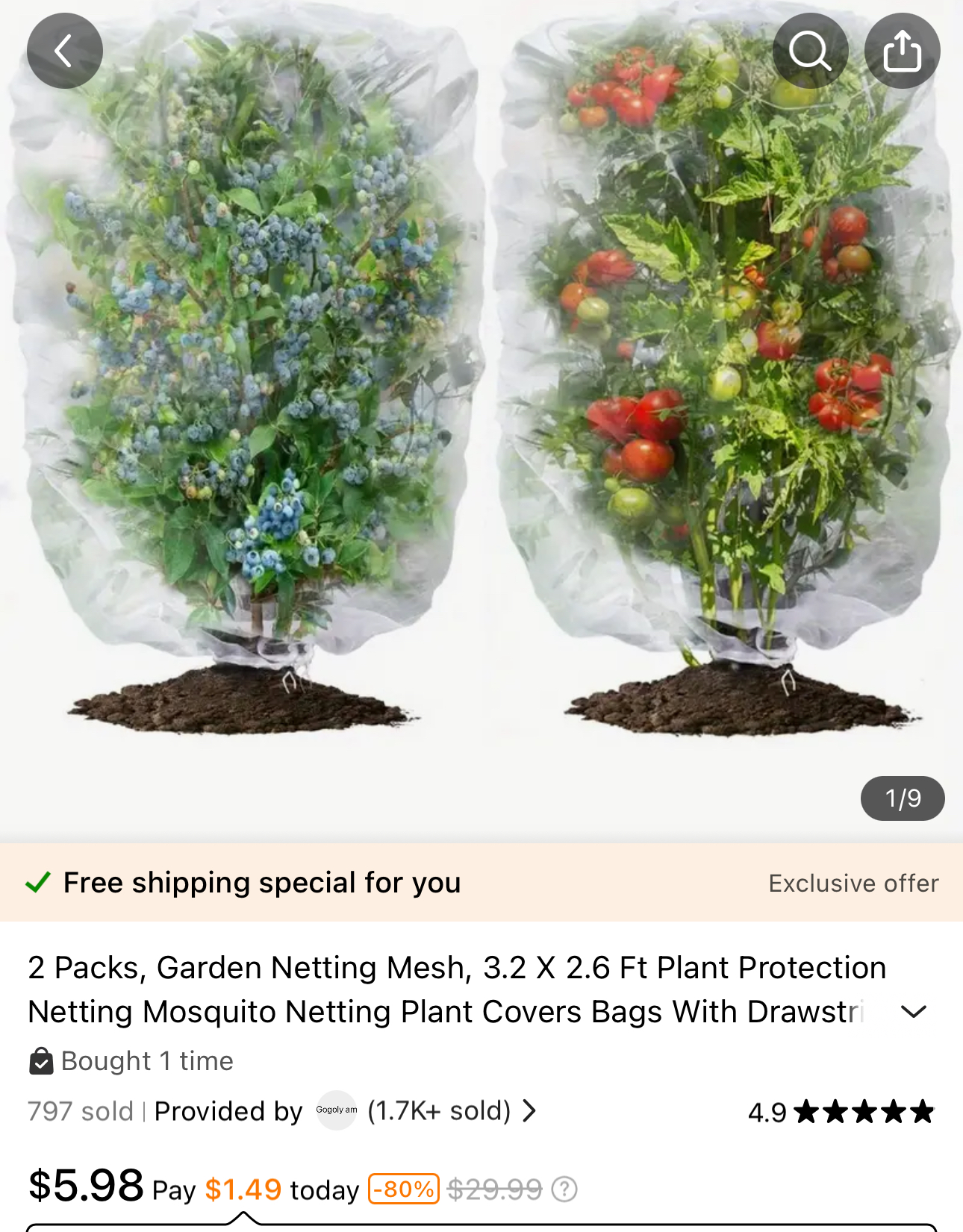Share this product listing
Image resolution: width=963 pixels, height=1232 pixels.
tap(902, 51)
